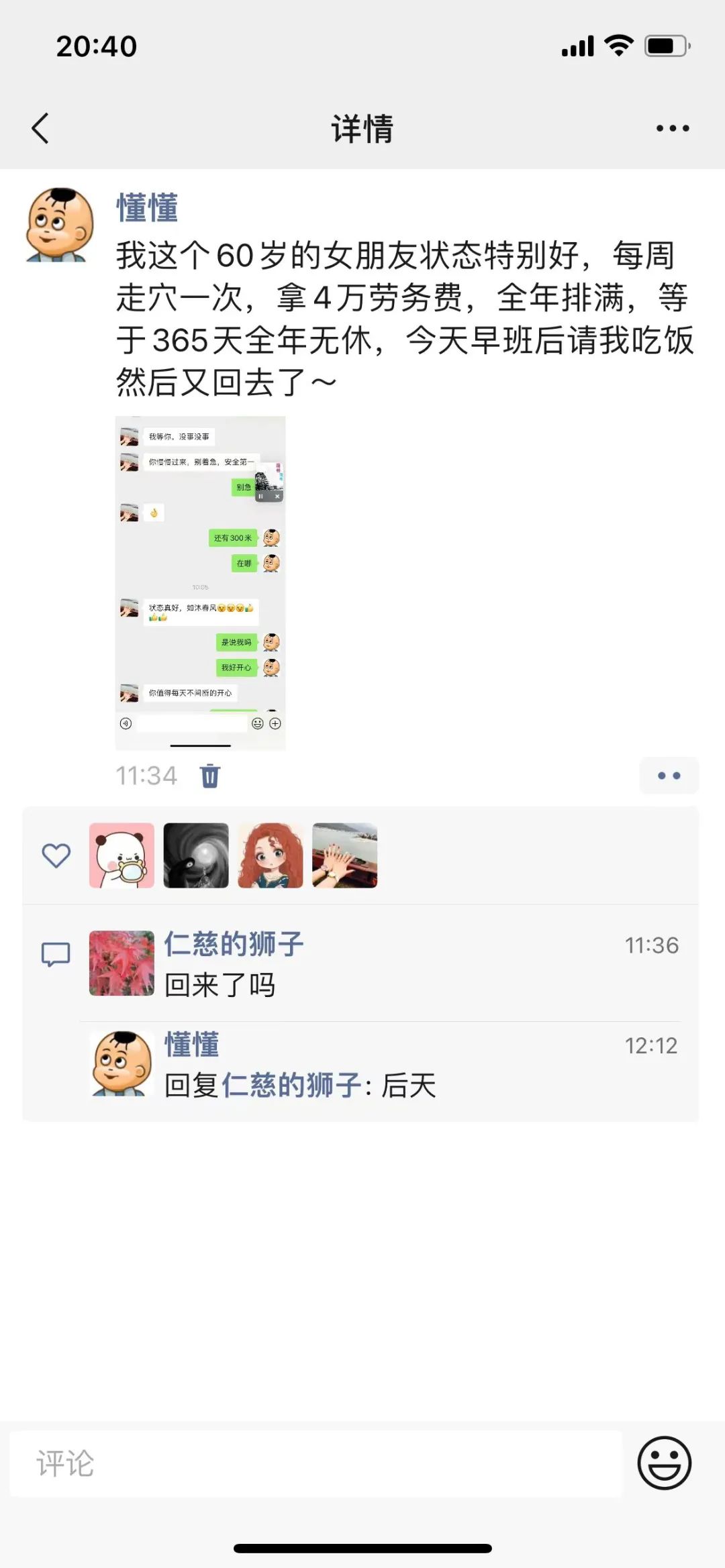Go back using the top-left arrow
The height and width of the screenshot is (1568, 725).
tap(40, 128)
